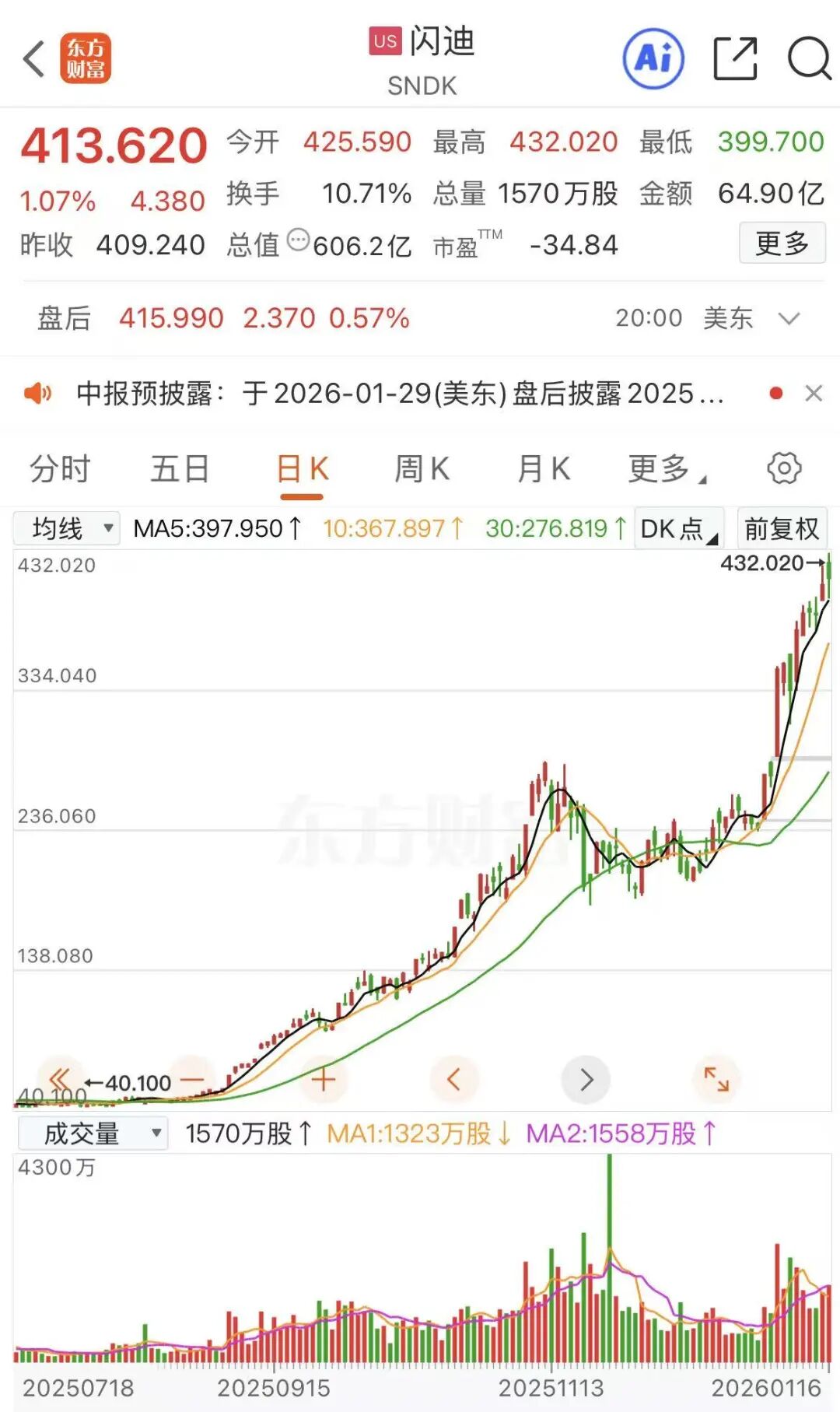This screenshot has height=1412, width=840.
Task: Switch to the 分时 chart tab
Action: [x=60, y=469]
